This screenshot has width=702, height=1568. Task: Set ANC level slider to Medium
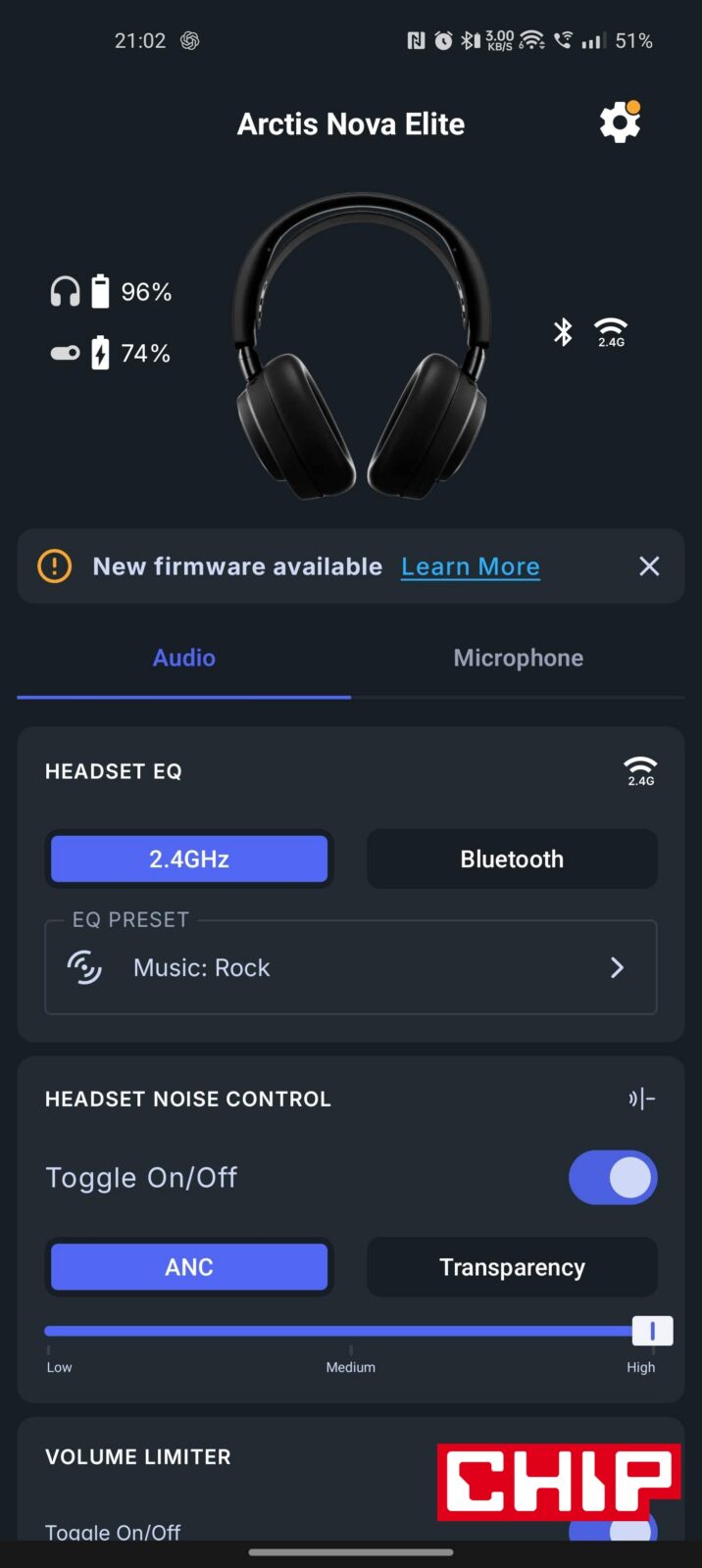tap(351, 1332)
